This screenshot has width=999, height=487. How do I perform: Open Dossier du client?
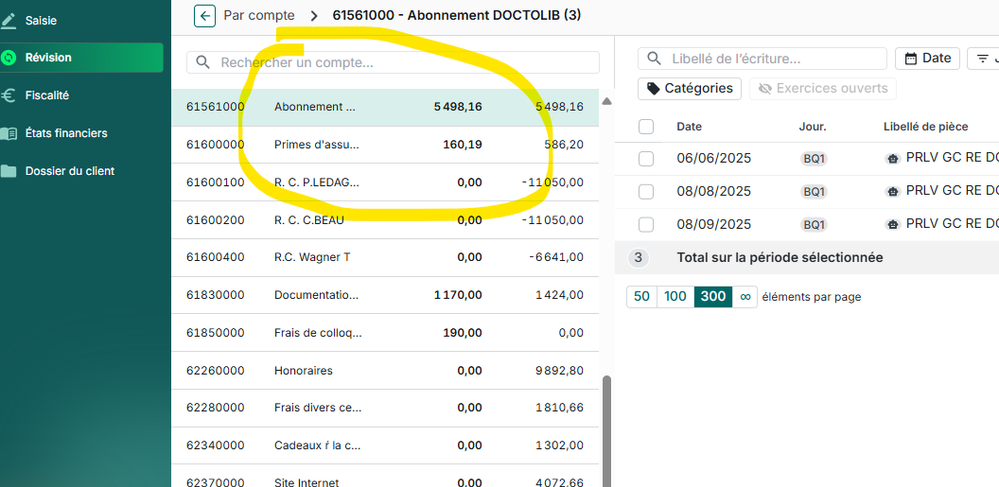tap(69, 171)
